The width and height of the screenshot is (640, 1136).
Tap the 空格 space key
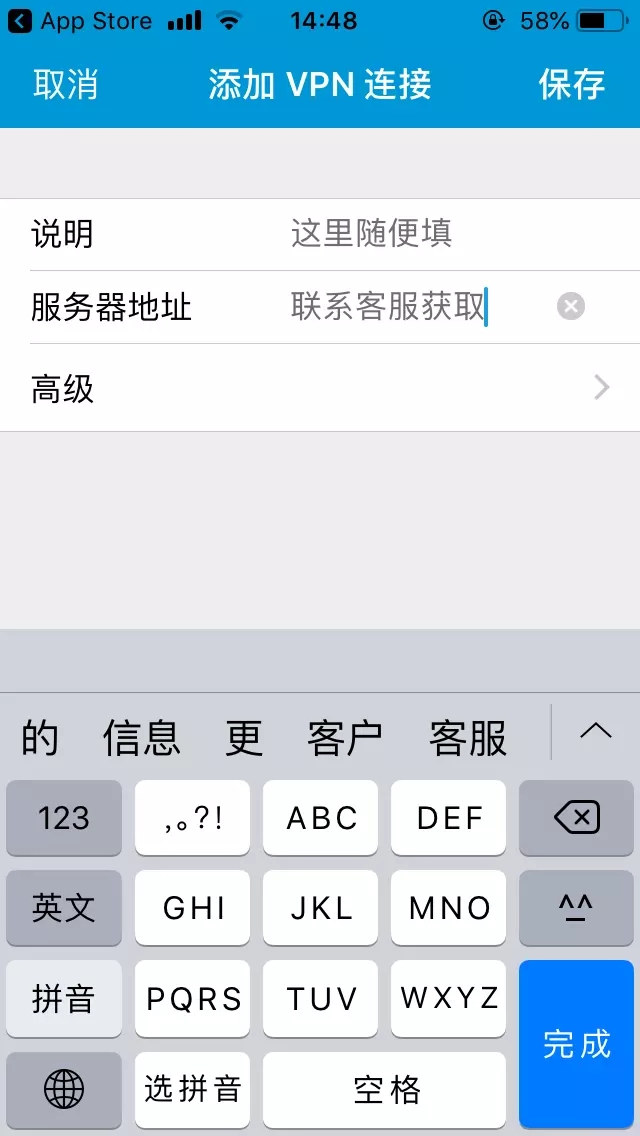(x=385, y=1089)
